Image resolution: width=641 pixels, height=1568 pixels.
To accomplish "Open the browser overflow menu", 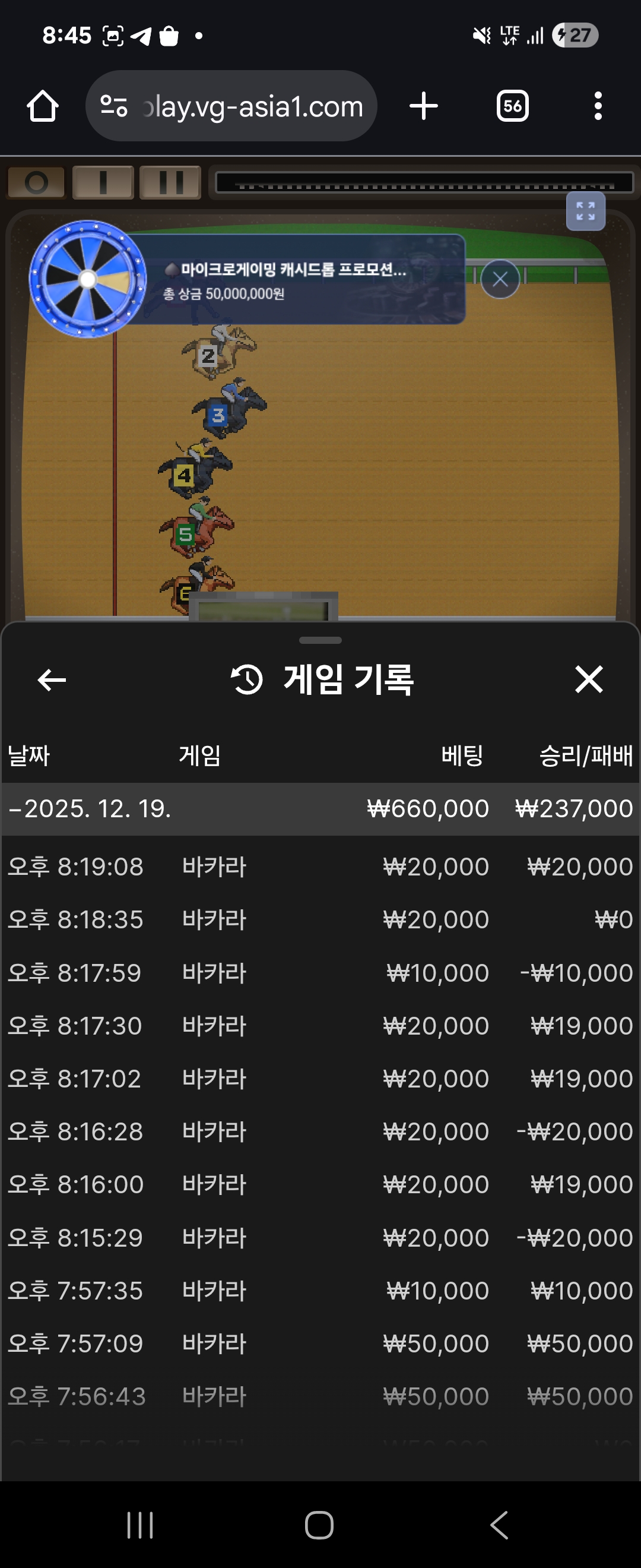I will (598, 106).
